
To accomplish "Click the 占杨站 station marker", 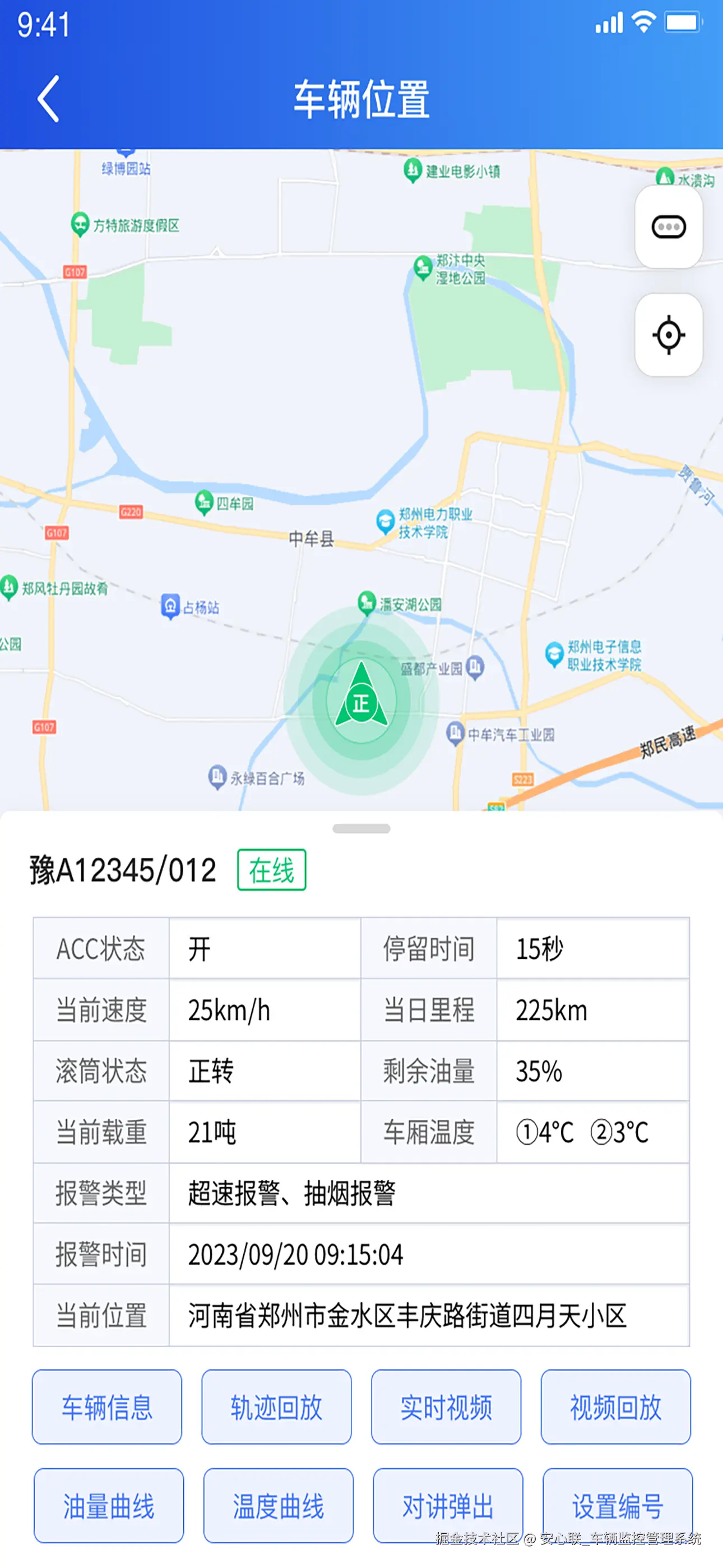I will pos(171,606).
